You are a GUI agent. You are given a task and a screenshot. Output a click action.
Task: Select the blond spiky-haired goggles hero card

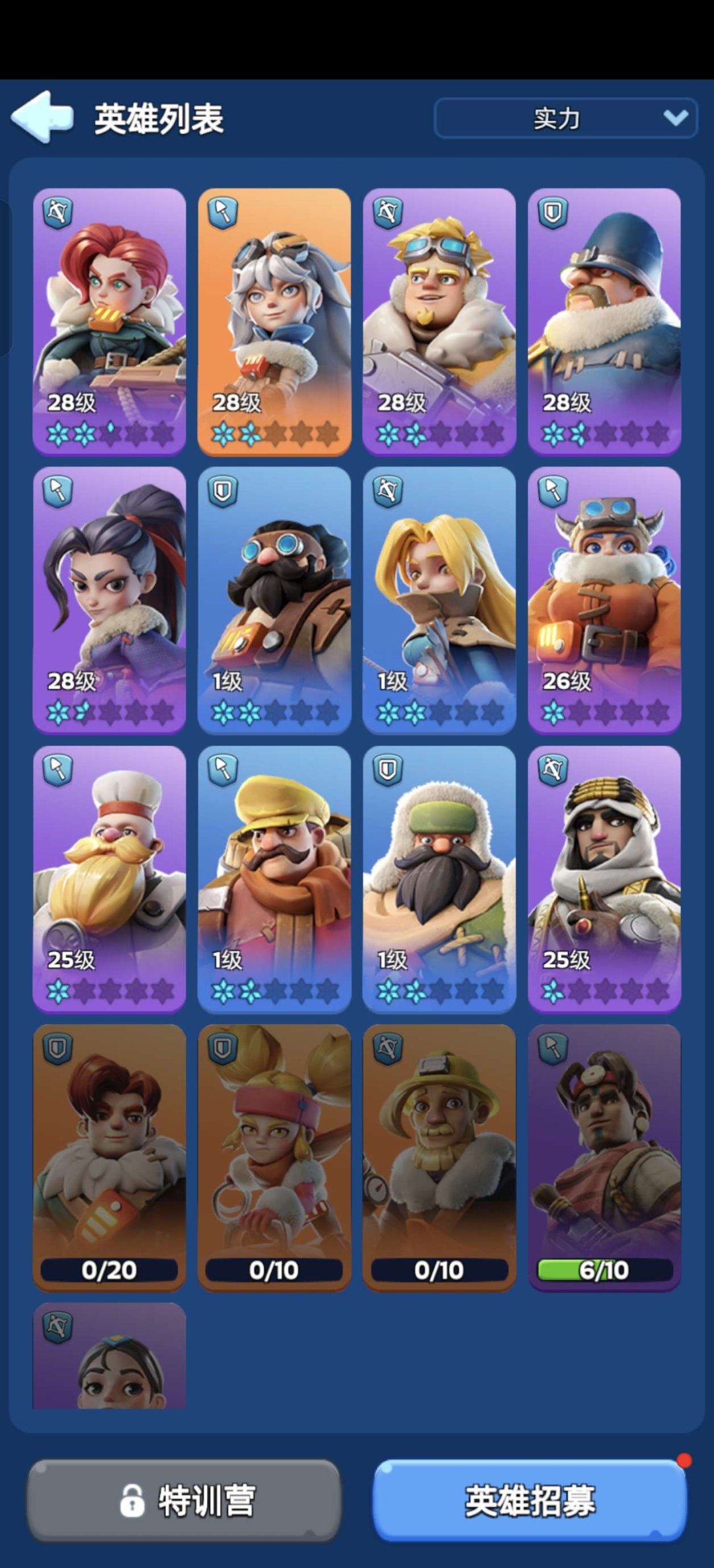[x=439, y=322]
